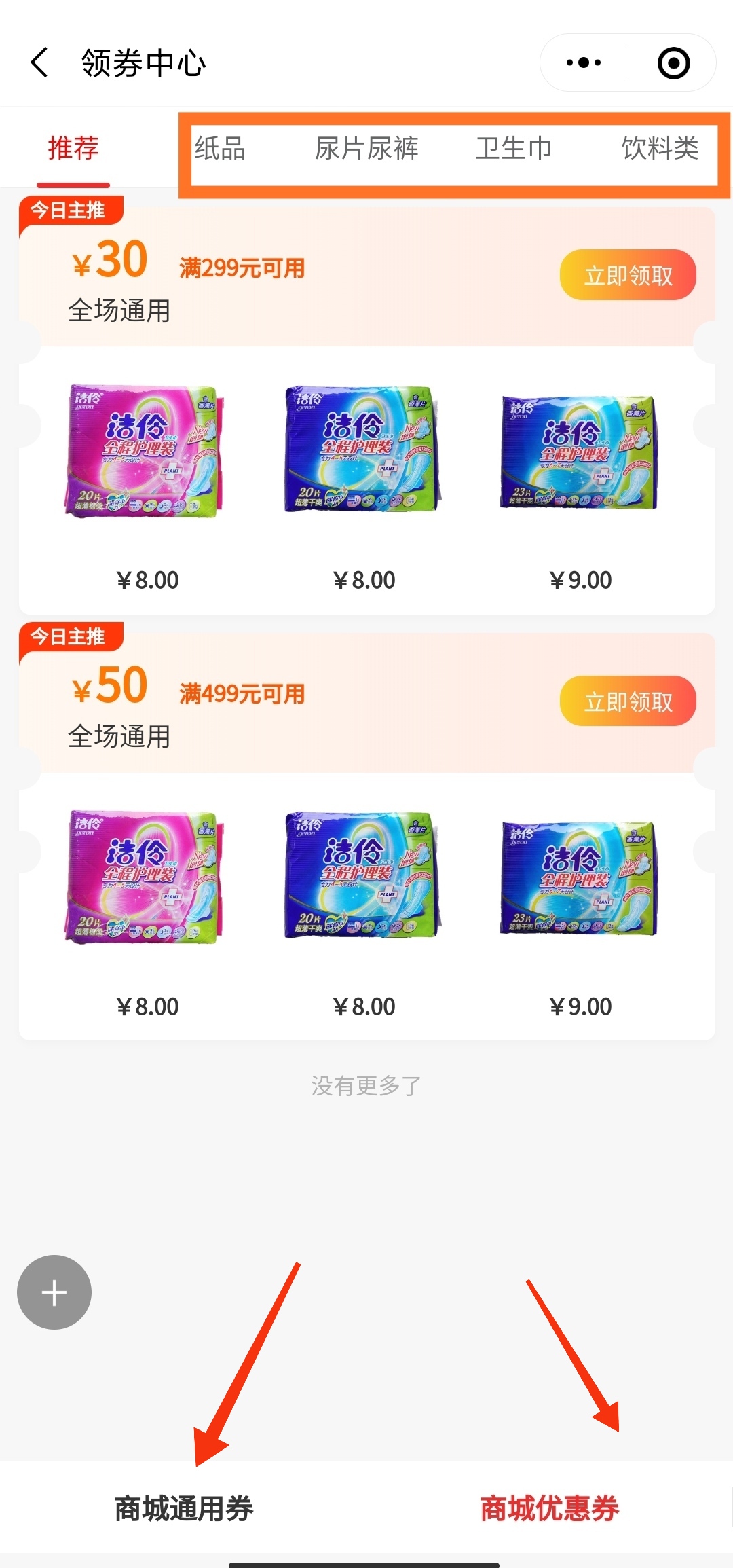Open the pink ¥8.00 product under ¥30 coupon
Viewport: 733px width, 1568px height.
(x=147, y=452)
